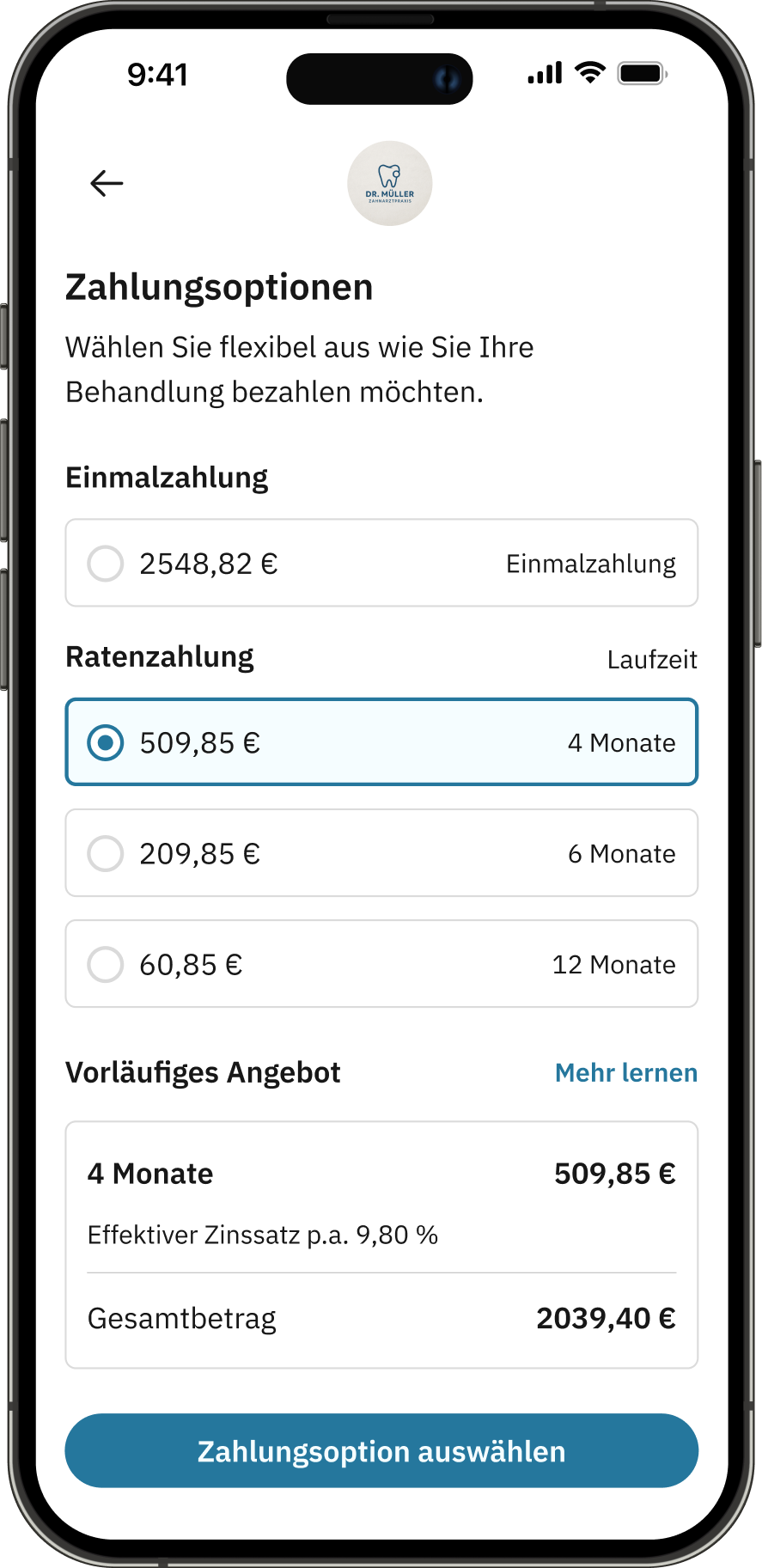Choose the 60,85 € over 12 Monate plan
The height and width of the screenshot is (1568, 762).
381,964
